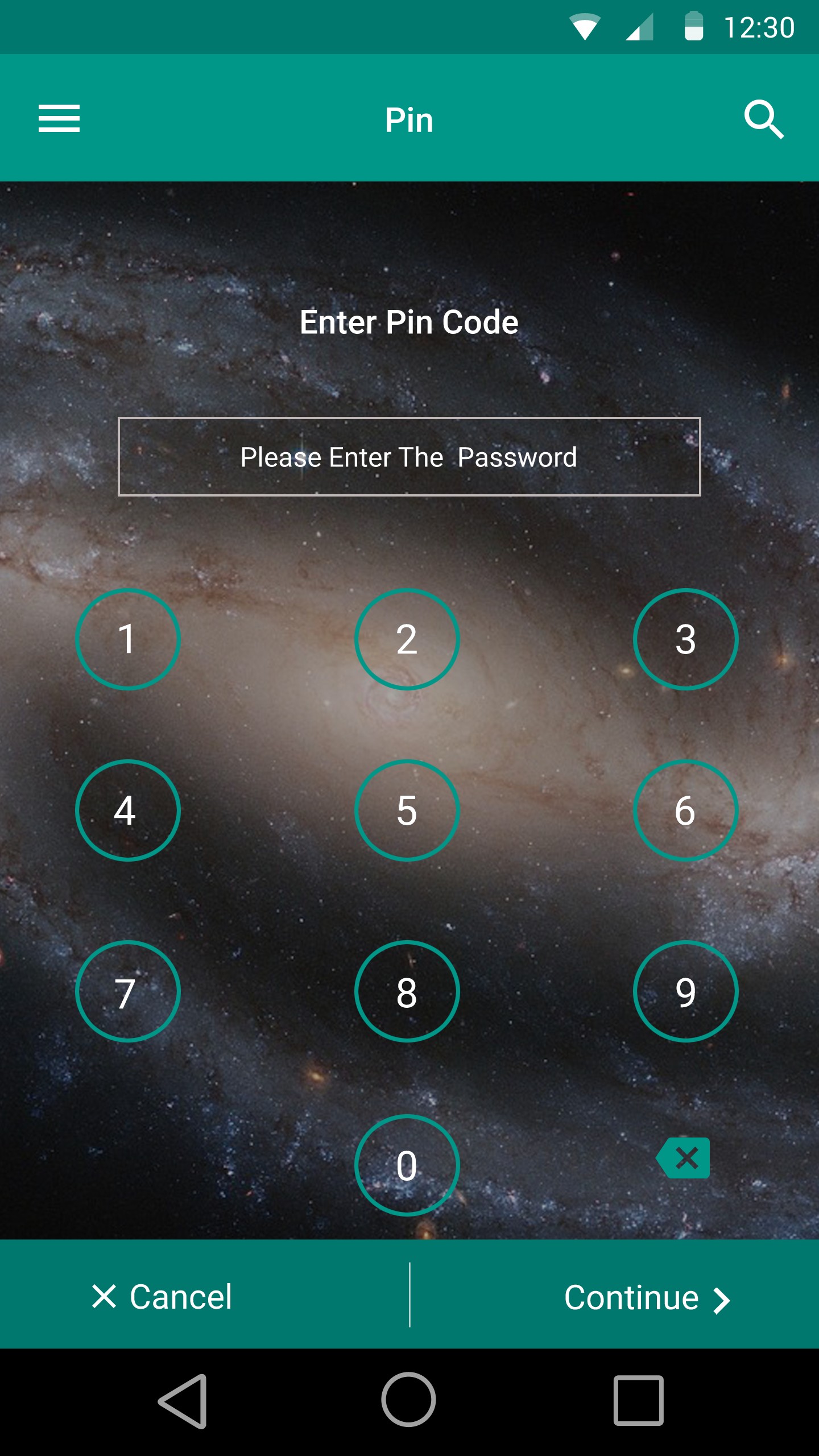Screen dimensions: 819x1456
Task: Open the recent apps overview
Action: coord(638,1400)
